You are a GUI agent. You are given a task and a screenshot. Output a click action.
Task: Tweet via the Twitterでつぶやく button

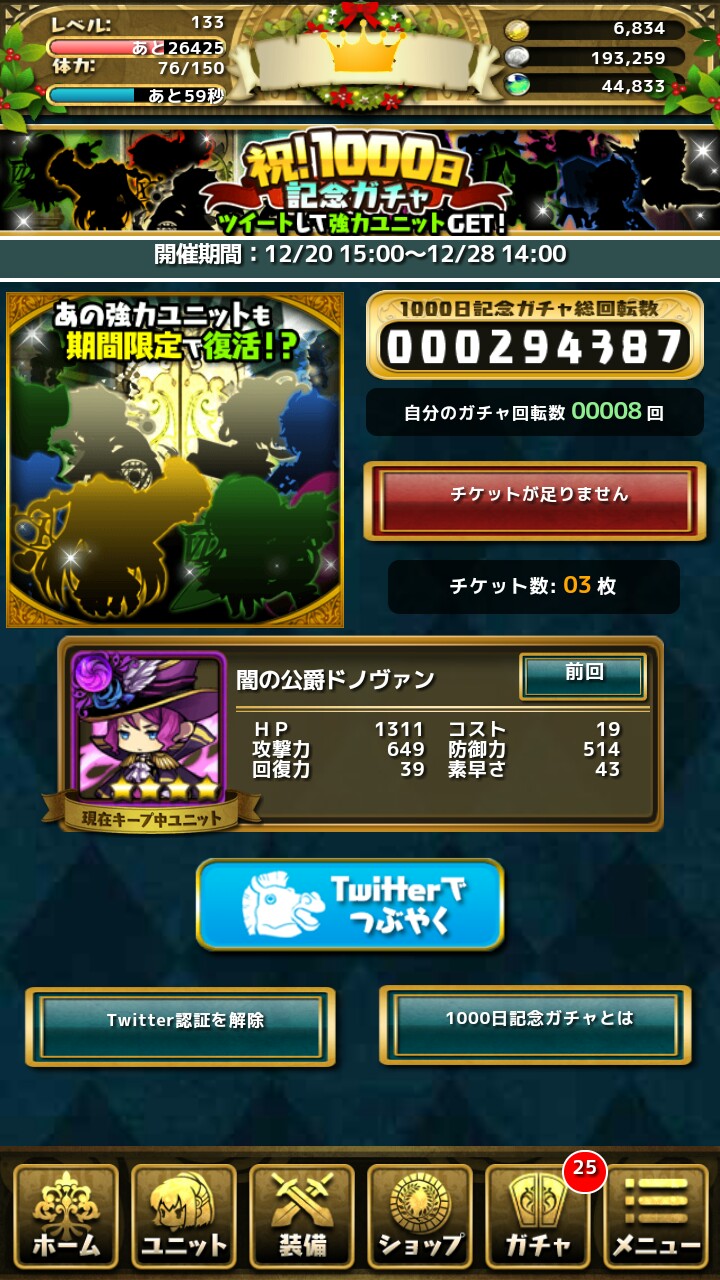coord(350,904)
